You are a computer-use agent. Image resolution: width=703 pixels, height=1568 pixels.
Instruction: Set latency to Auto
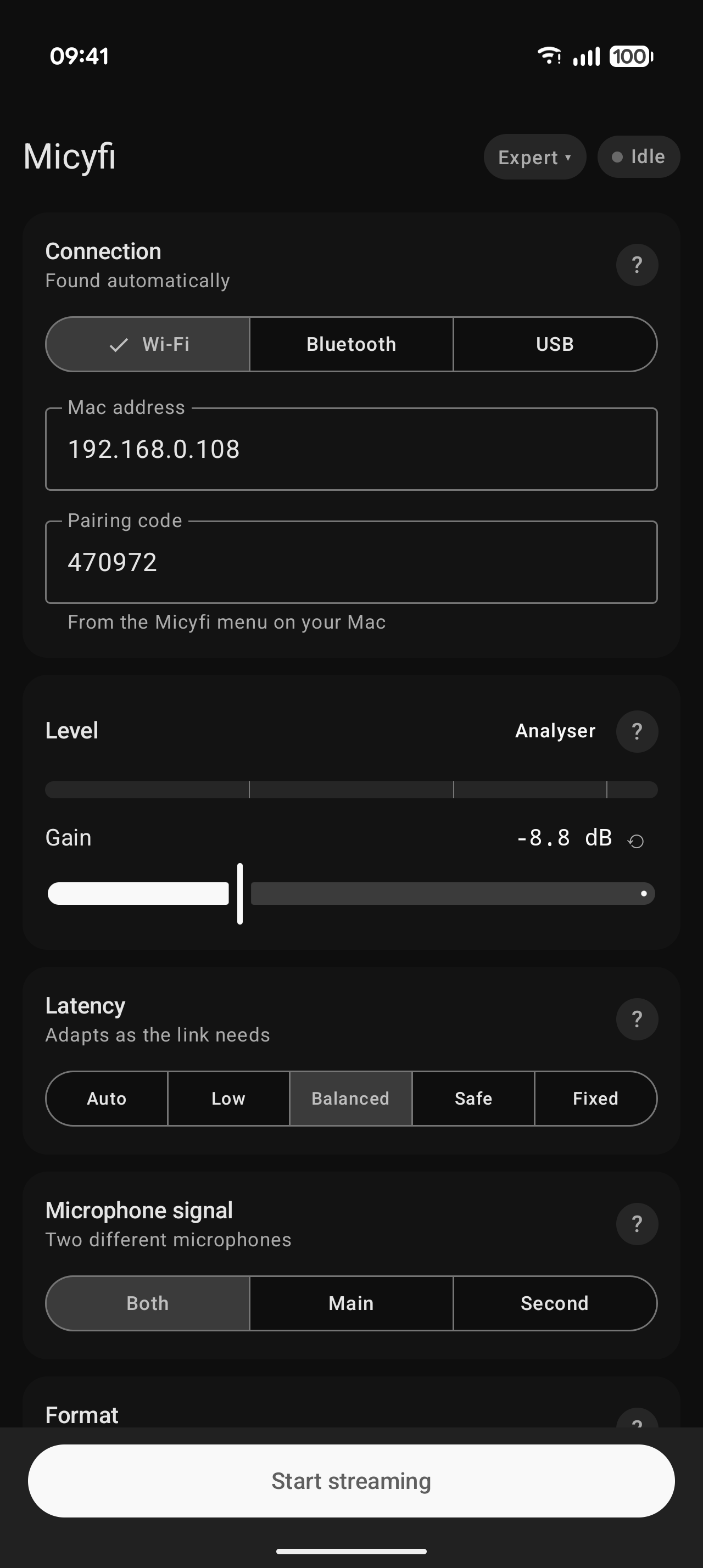pos(107,1099)
